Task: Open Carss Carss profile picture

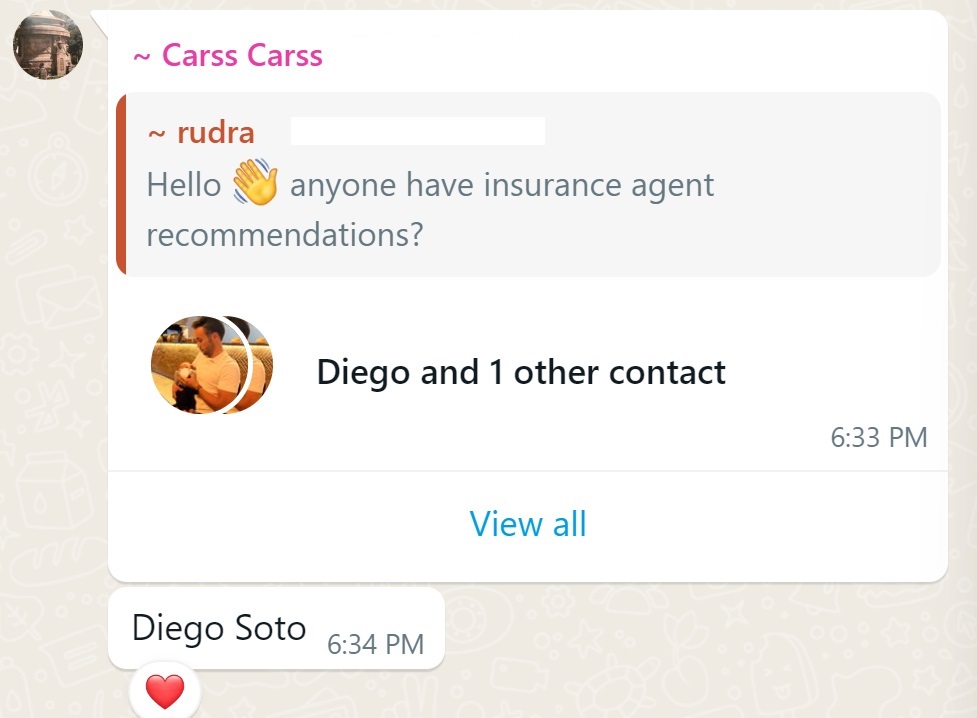Action: (x=47, y=45)
